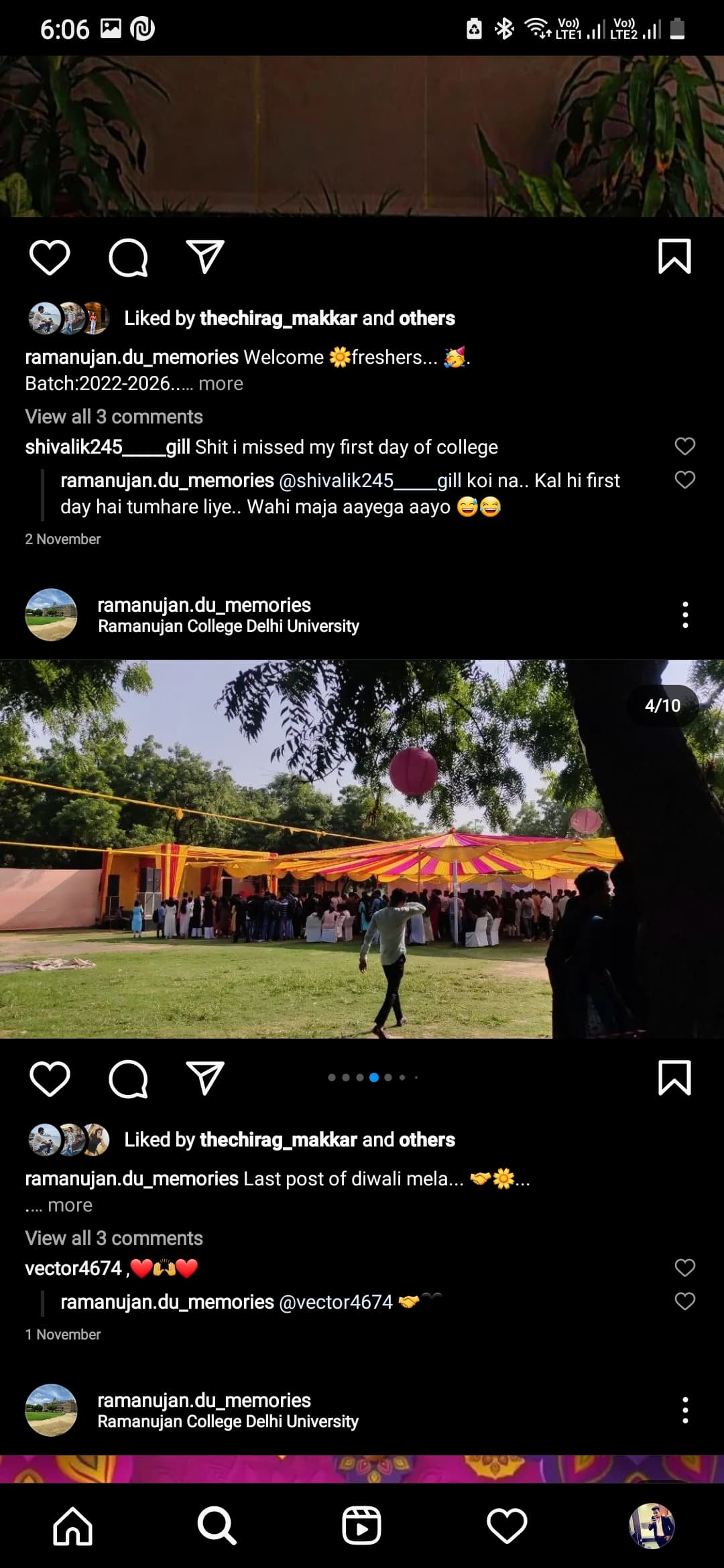Image resolution: width=724 pixels, height=1568 pixels.
Task: Like the Last post of diwali mela
Action: [50, 1079]
